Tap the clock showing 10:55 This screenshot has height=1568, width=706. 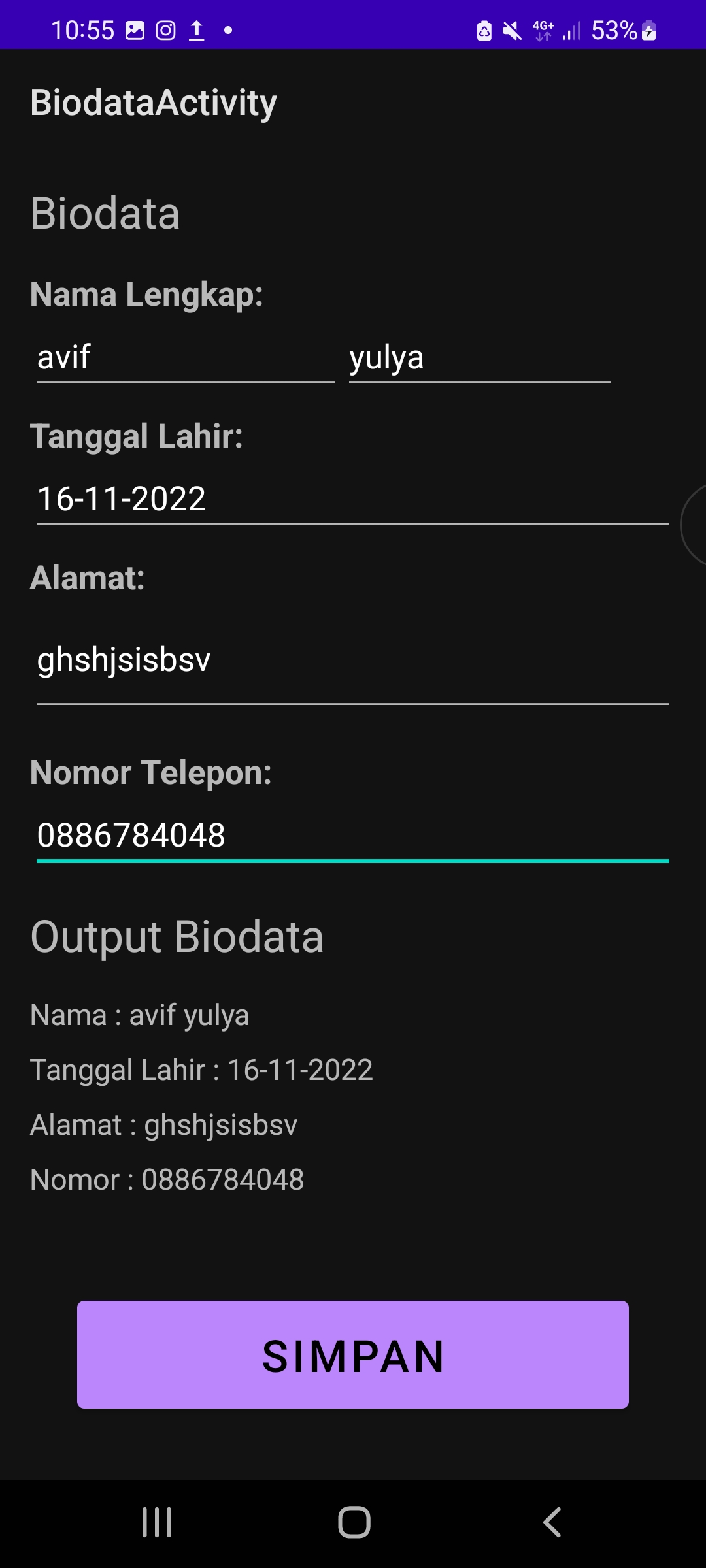tap(85, 29)
